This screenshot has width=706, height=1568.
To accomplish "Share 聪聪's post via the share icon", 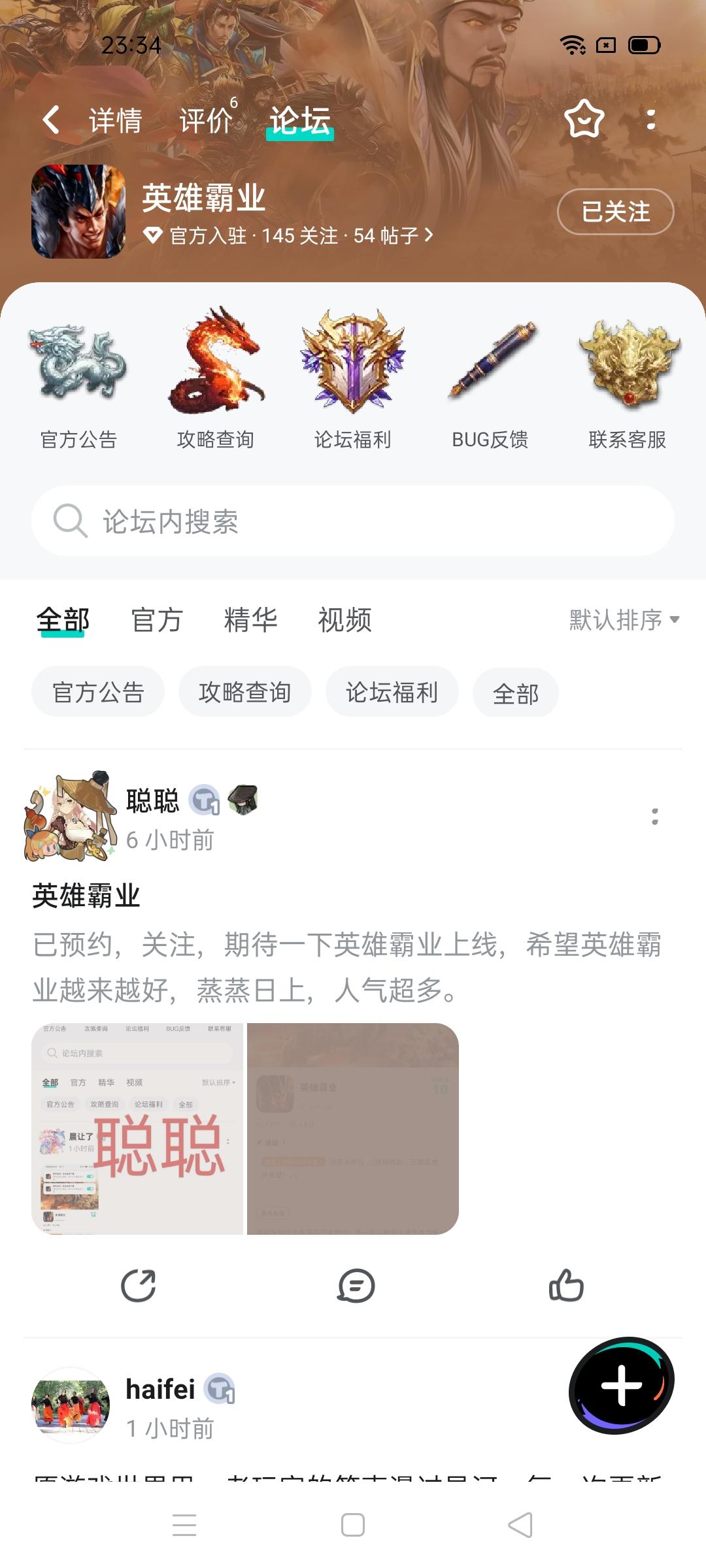I will pos(139,1284).
